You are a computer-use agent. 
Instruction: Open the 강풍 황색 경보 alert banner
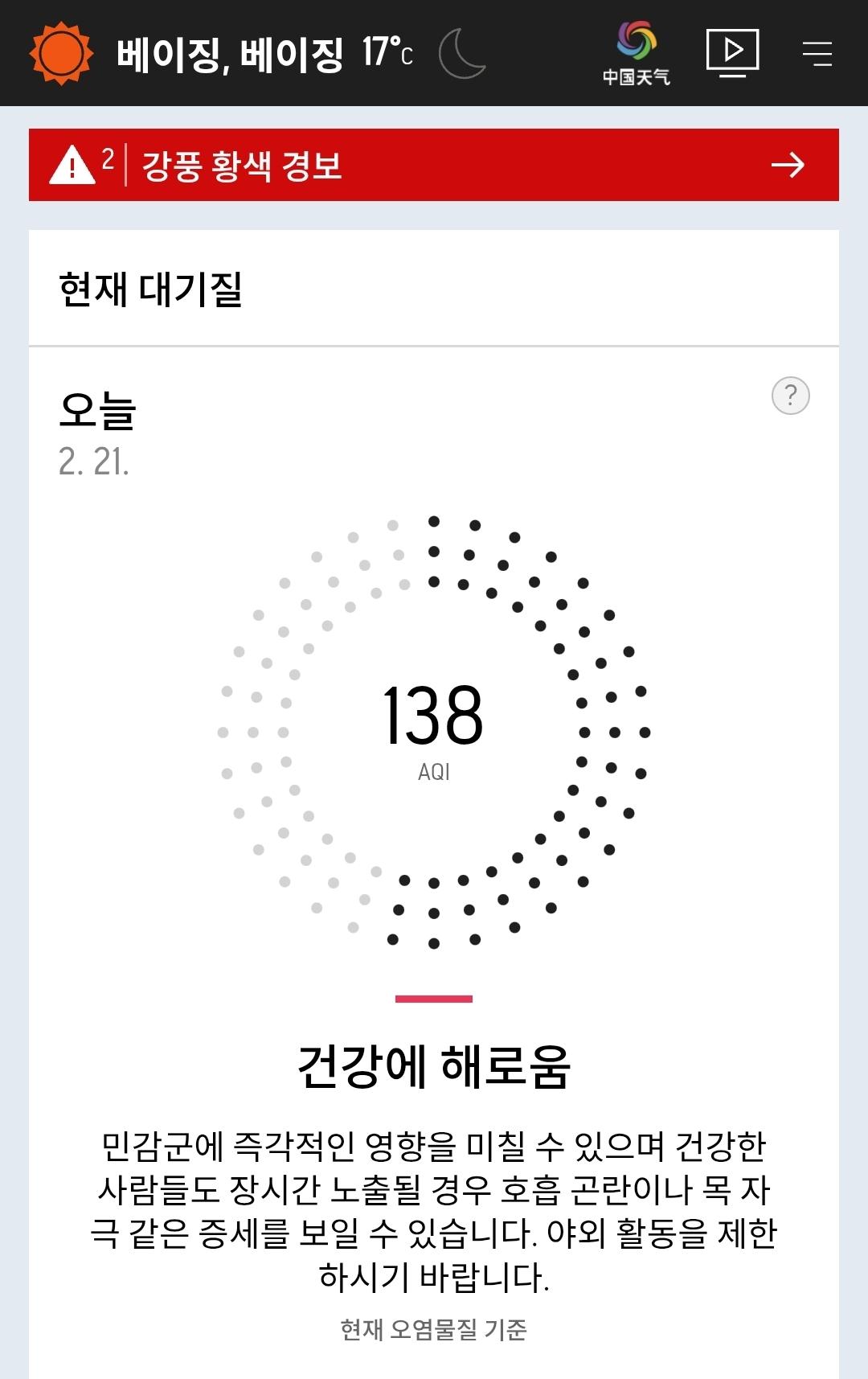pyautogui.click(x=434, y=165)
